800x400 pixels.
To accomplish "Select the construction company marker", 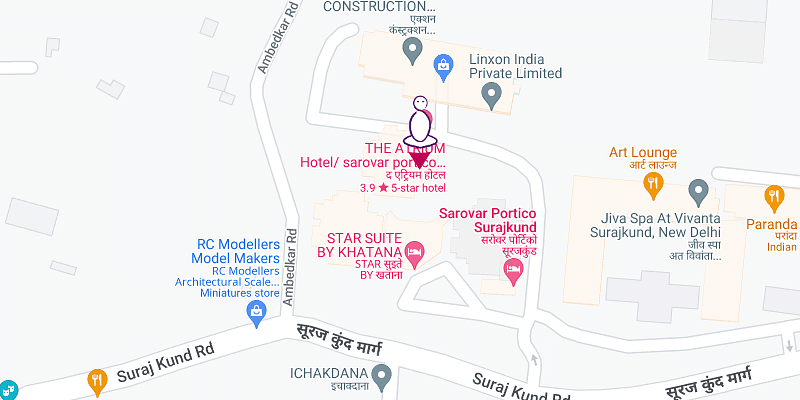I will point(411,48).
